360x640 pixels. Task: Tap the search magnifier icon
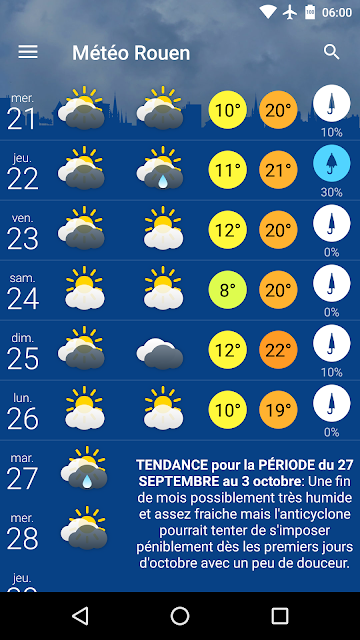click(x=331, y=52)
